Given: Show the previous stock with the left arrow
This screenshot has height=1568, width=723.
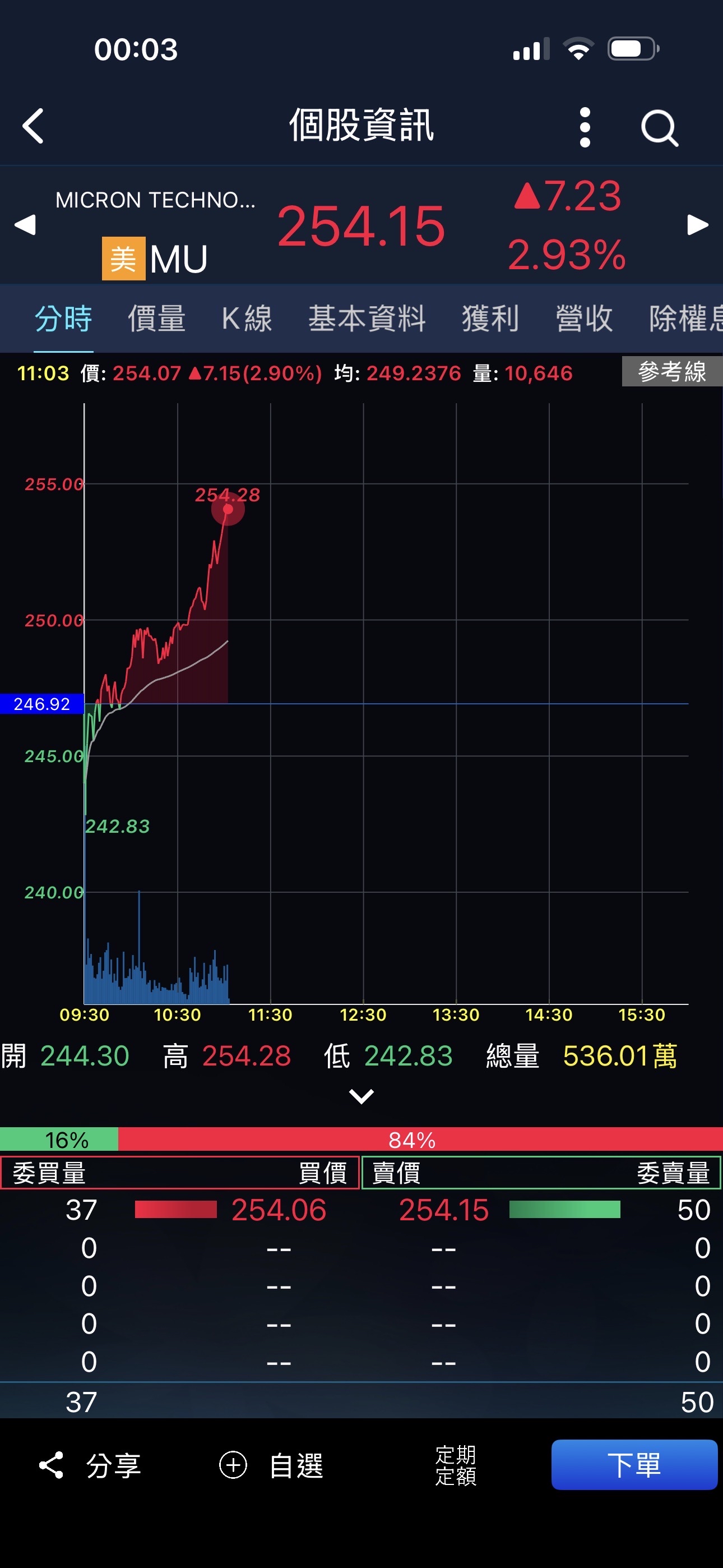Looking at the screenshot, I should [25, 225].
